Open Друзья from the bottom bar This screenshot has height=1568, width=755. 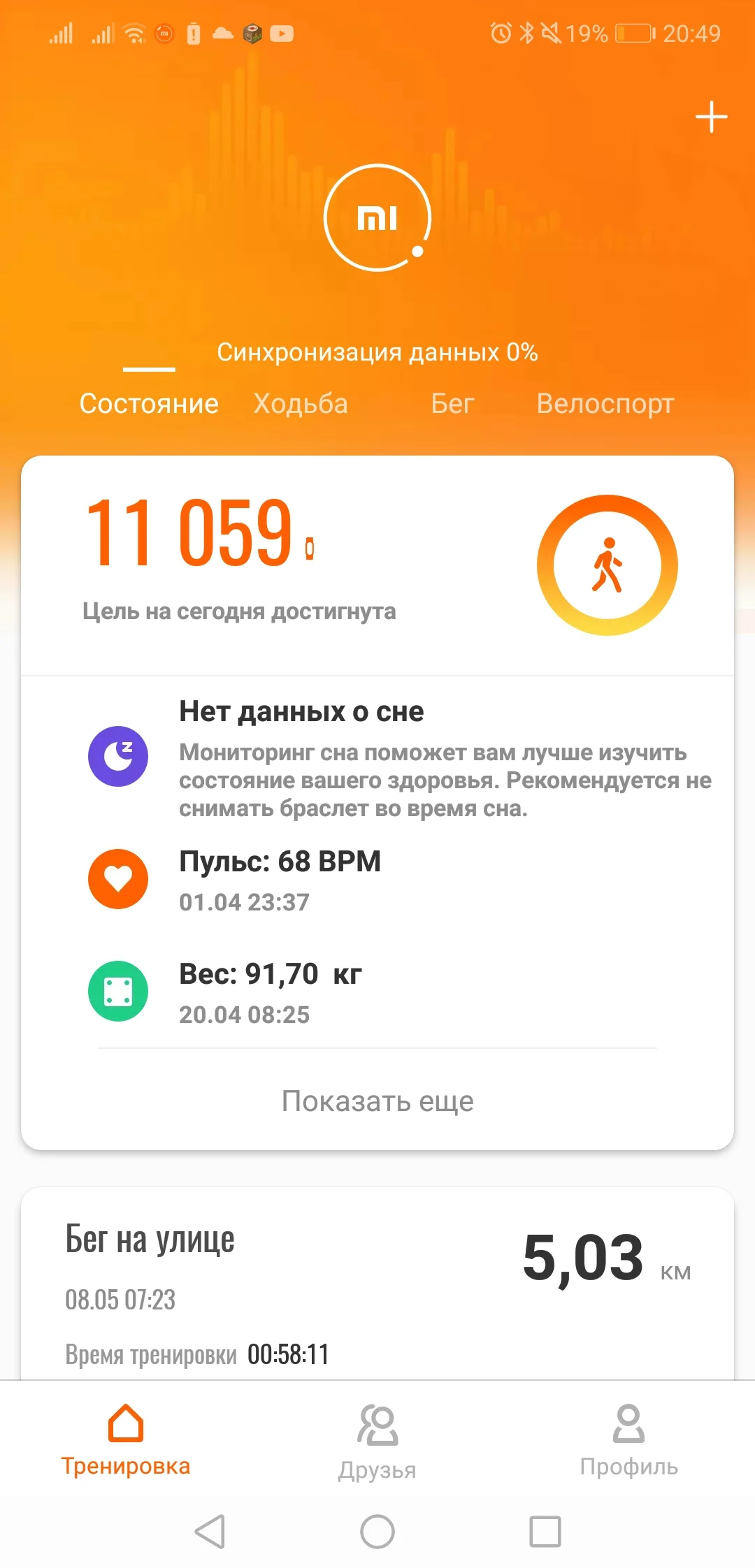coord(377,1443)
